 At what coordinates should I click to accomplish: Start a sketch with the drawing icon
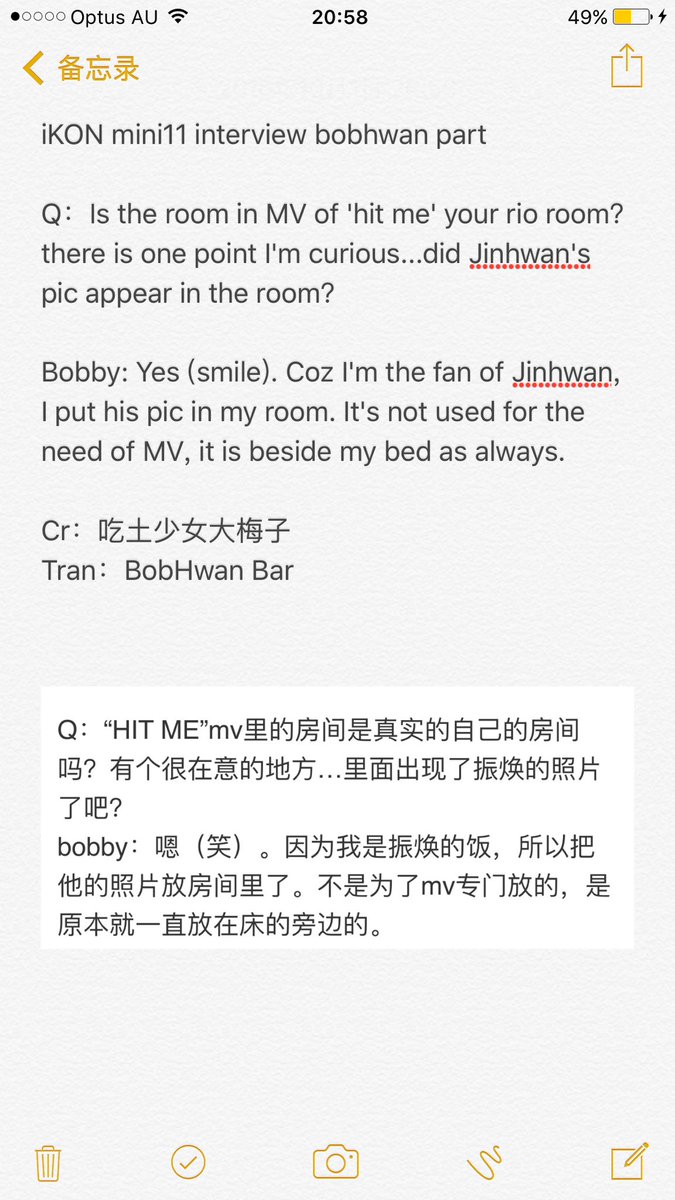(x=484, y=1162)
